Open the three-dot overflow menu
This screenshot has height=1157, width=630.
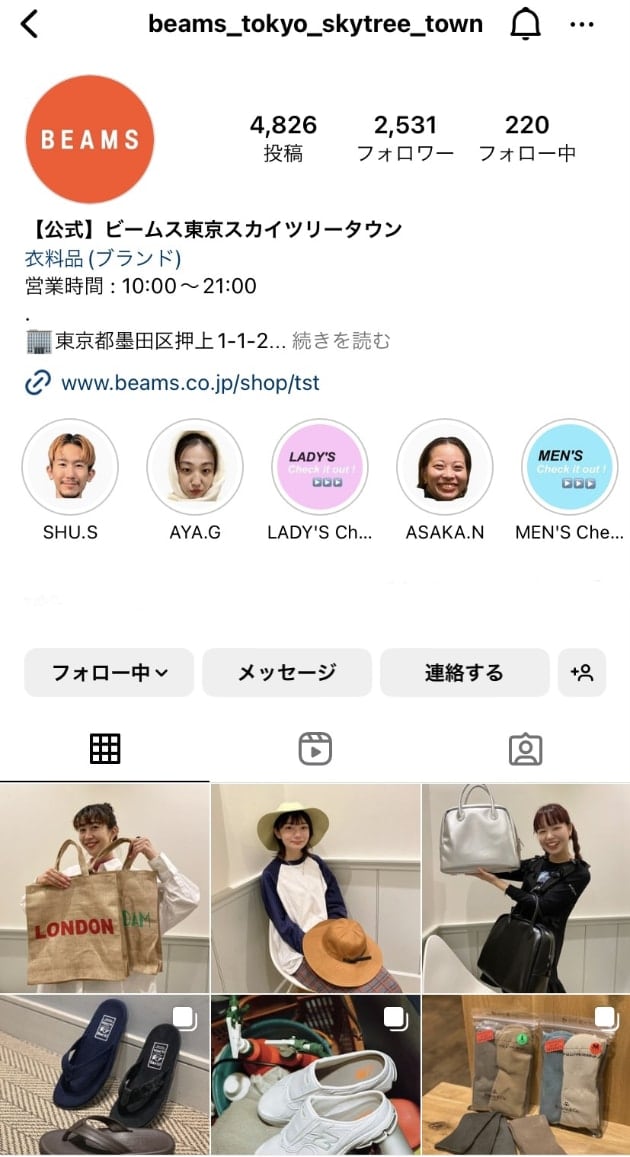(582, 25)
